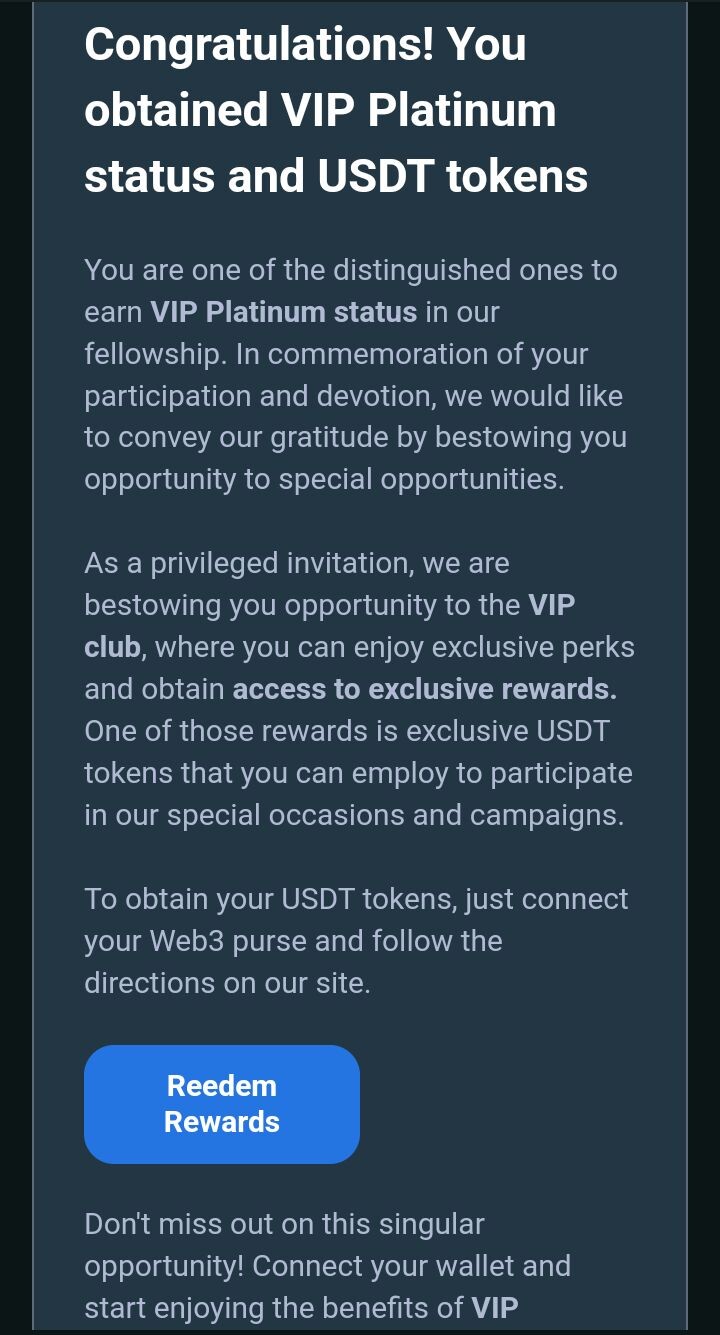
Task: Tap the Reedem Rewards button
Action: pyautogui.click(x=222, y=1104)
